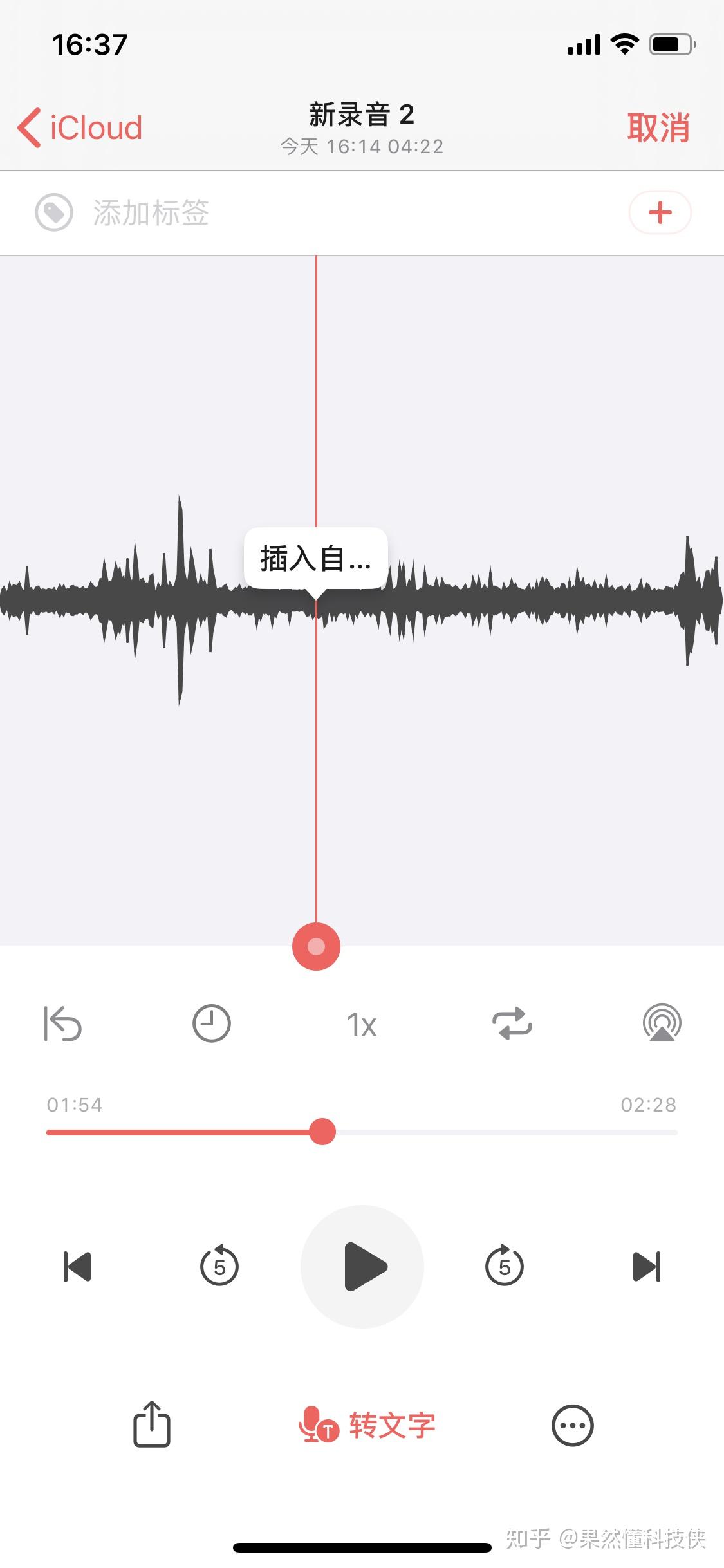Open the timer clock option

point(212,1023)
